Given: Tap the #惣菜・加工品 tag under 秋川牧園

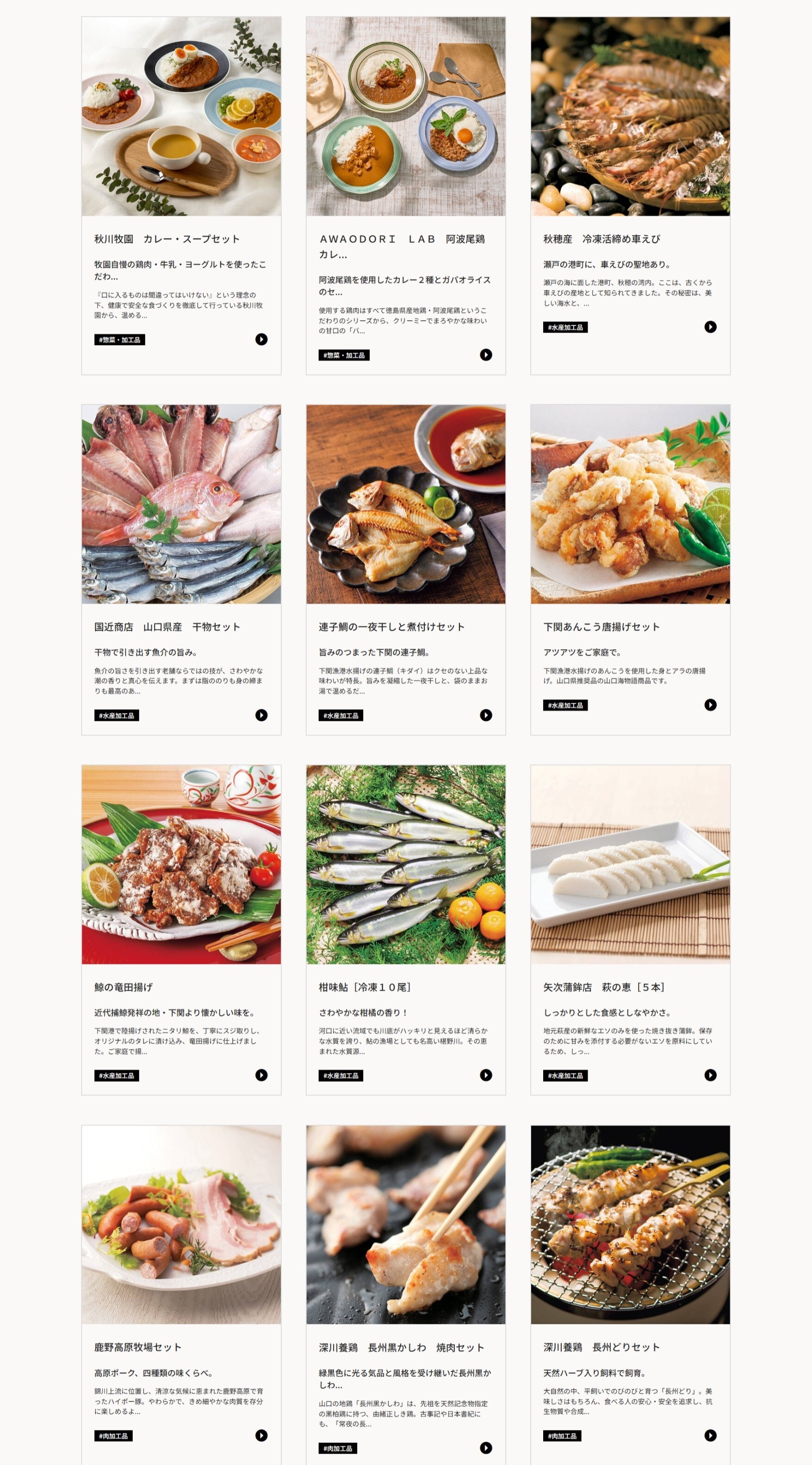Looking at the screenshot, I should [x=119, y=340].
